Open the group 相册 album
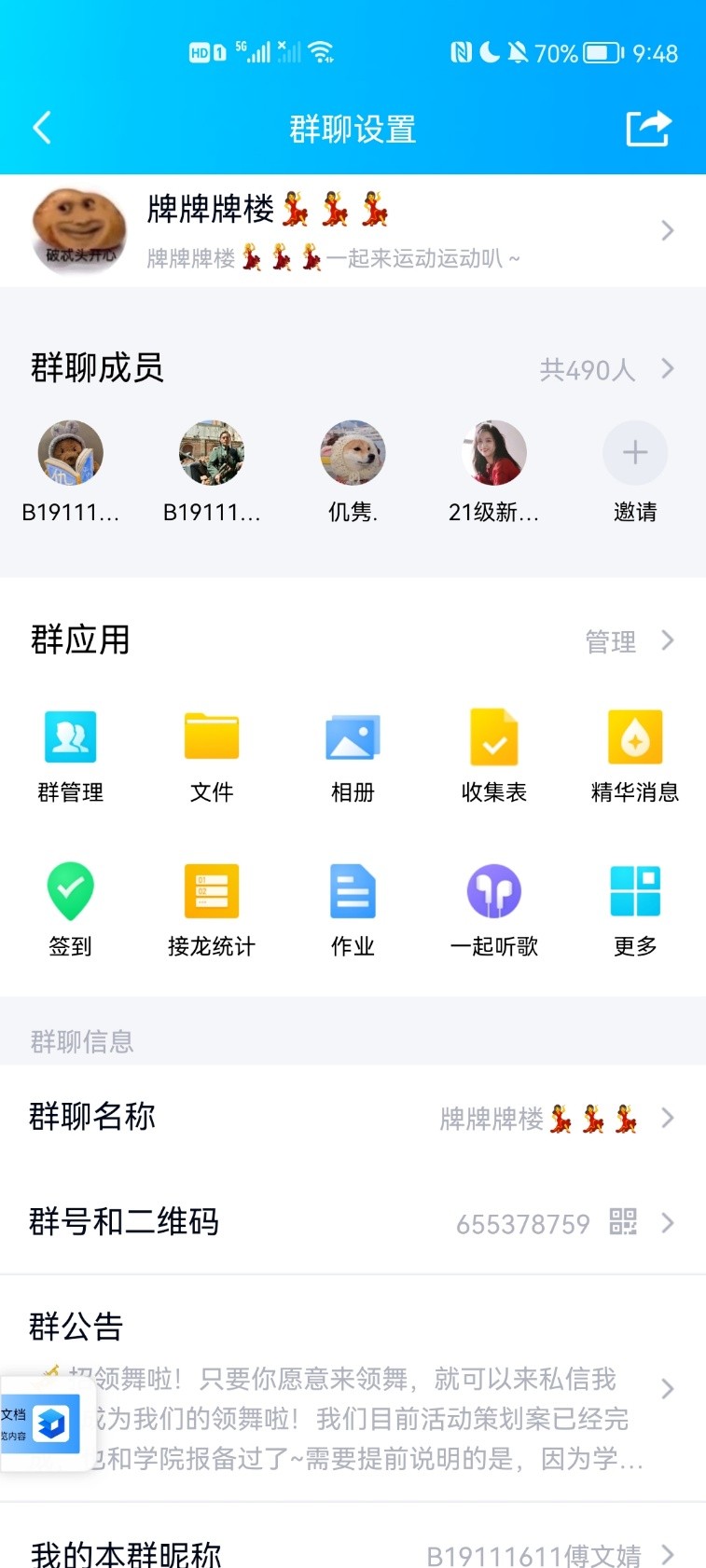The width and height of the screenshot is (706, 1568). tap(353, 755)
